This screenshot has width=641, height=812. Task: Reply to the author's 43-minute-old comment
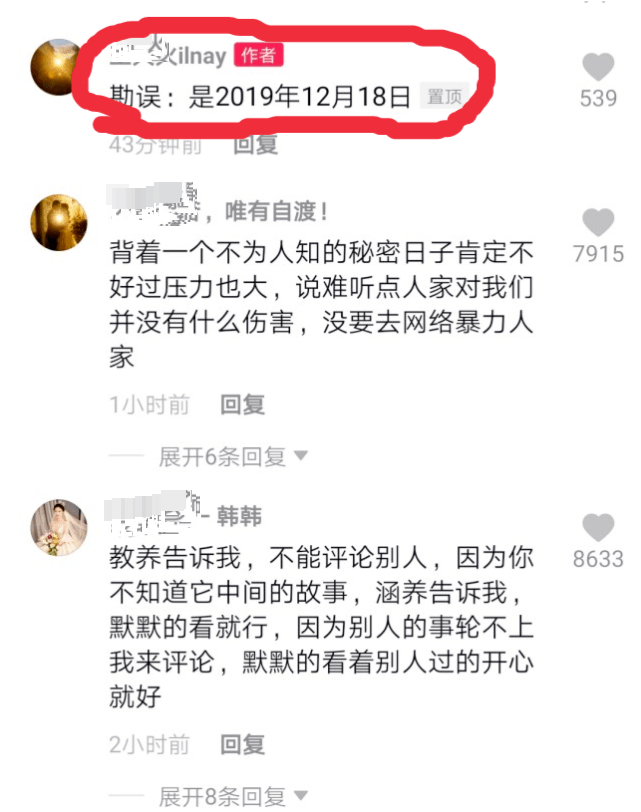pos(255,145)
